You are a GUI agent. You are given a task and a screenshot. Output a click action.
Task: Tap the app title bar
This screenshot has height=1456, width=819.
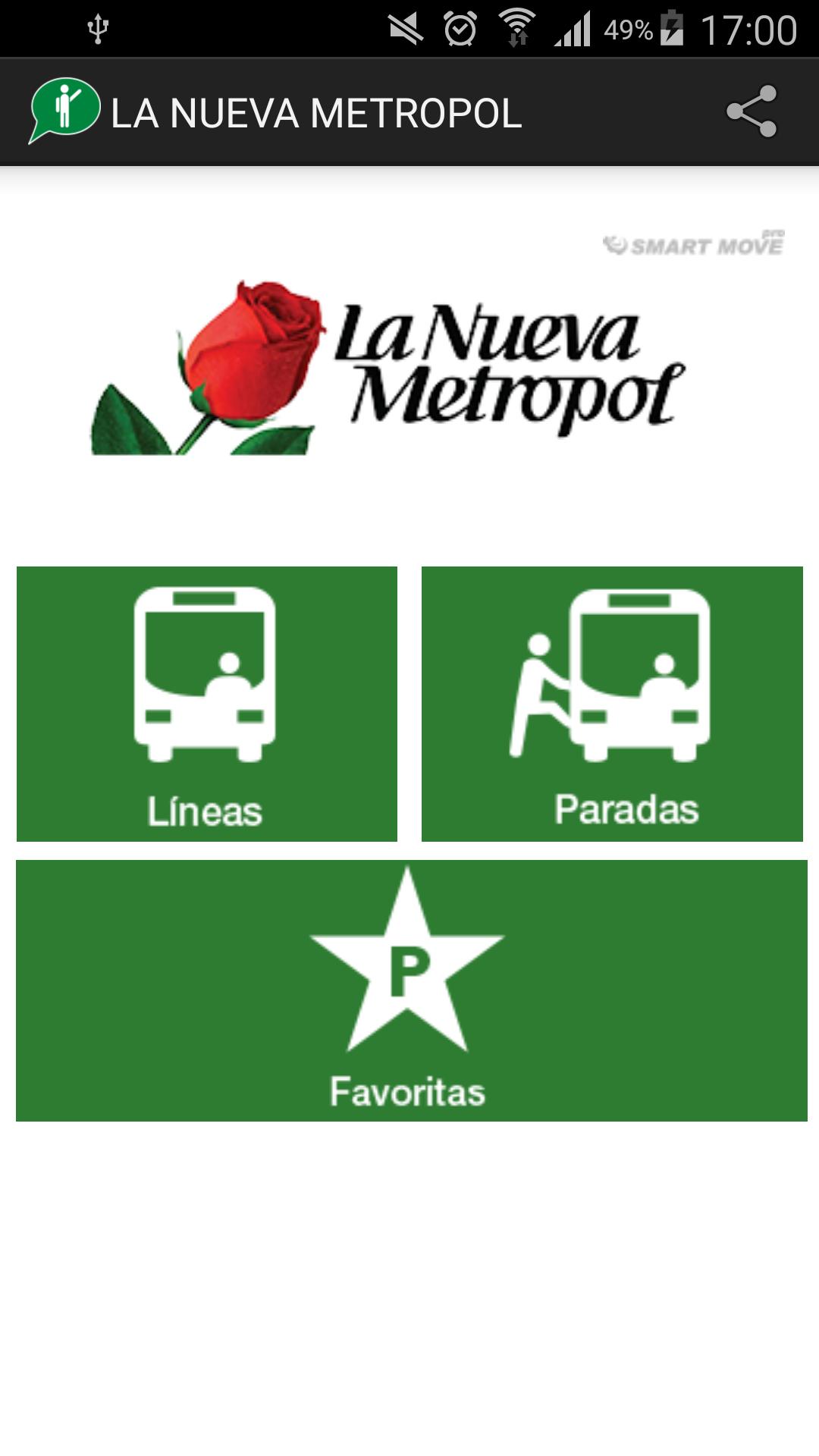click(409, 110)
